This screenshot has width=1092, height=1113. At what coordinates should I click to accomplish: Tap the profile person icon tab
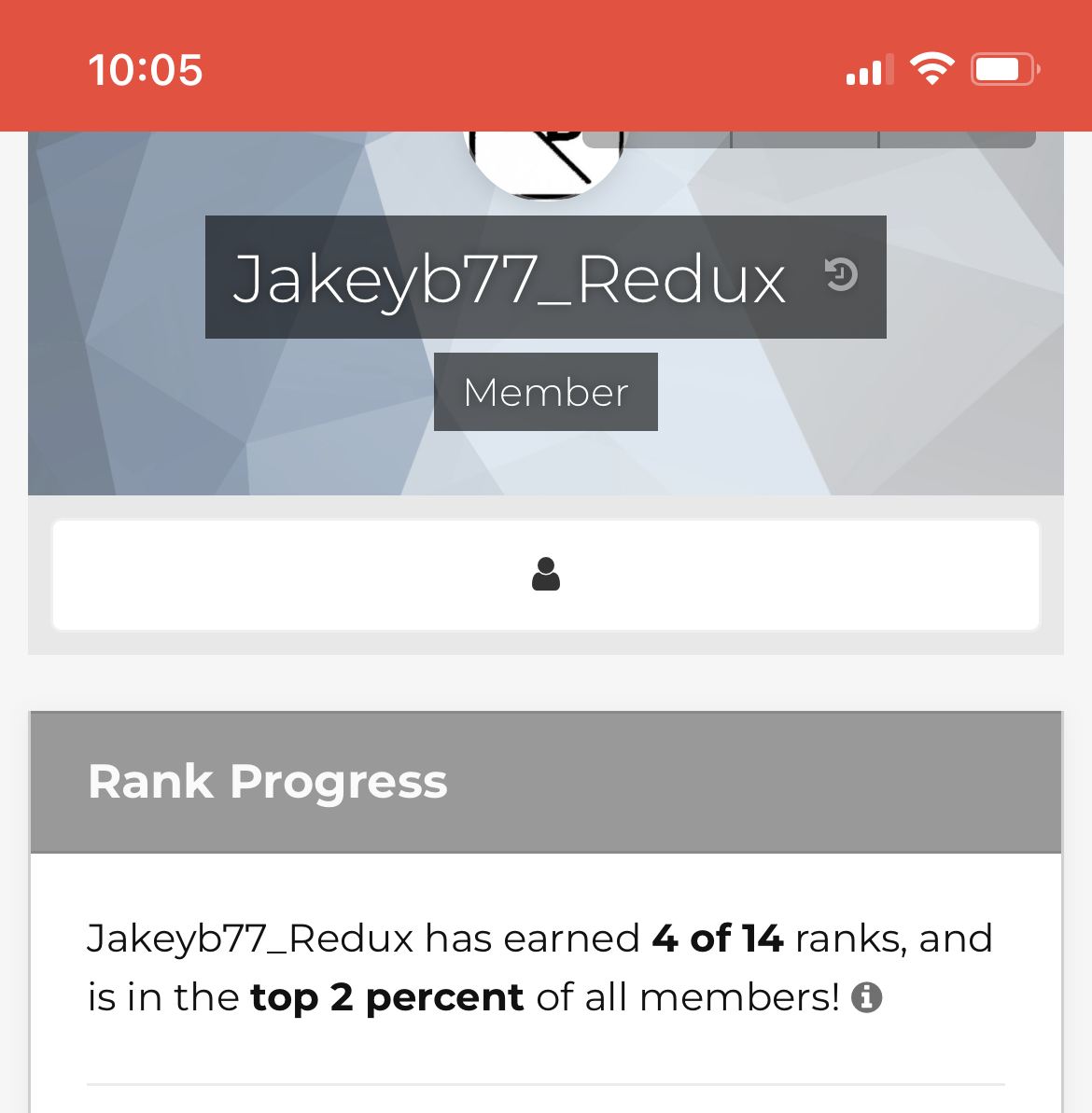[x=546, y=575]
